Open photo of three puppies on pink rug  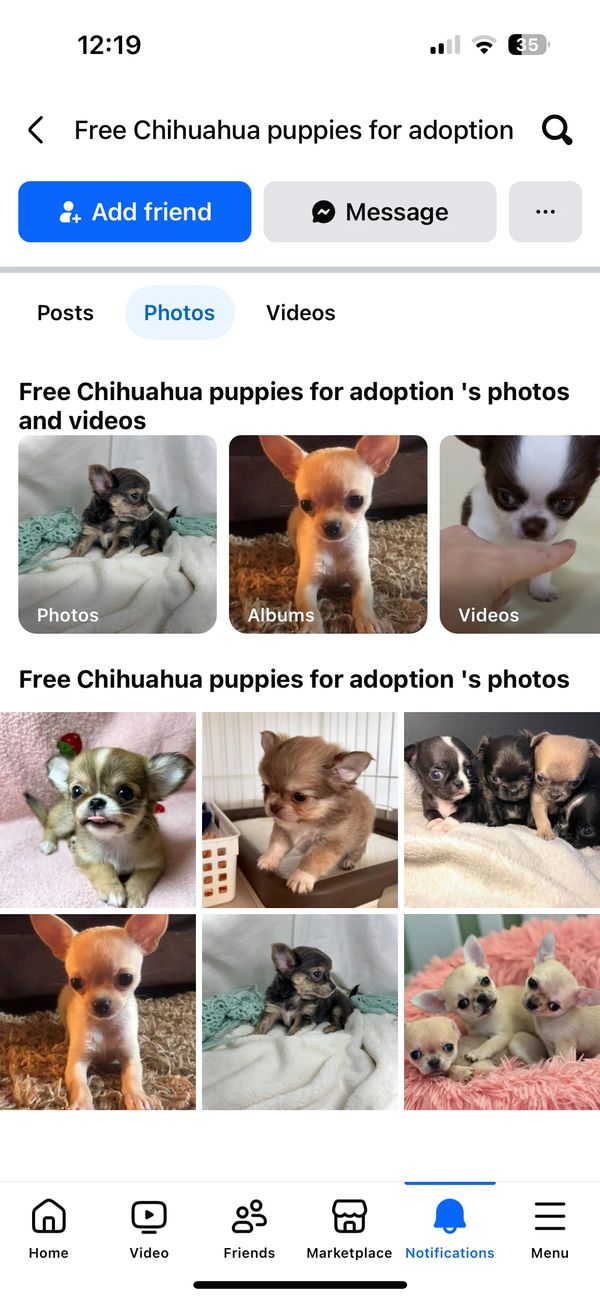coord(502,1012)
